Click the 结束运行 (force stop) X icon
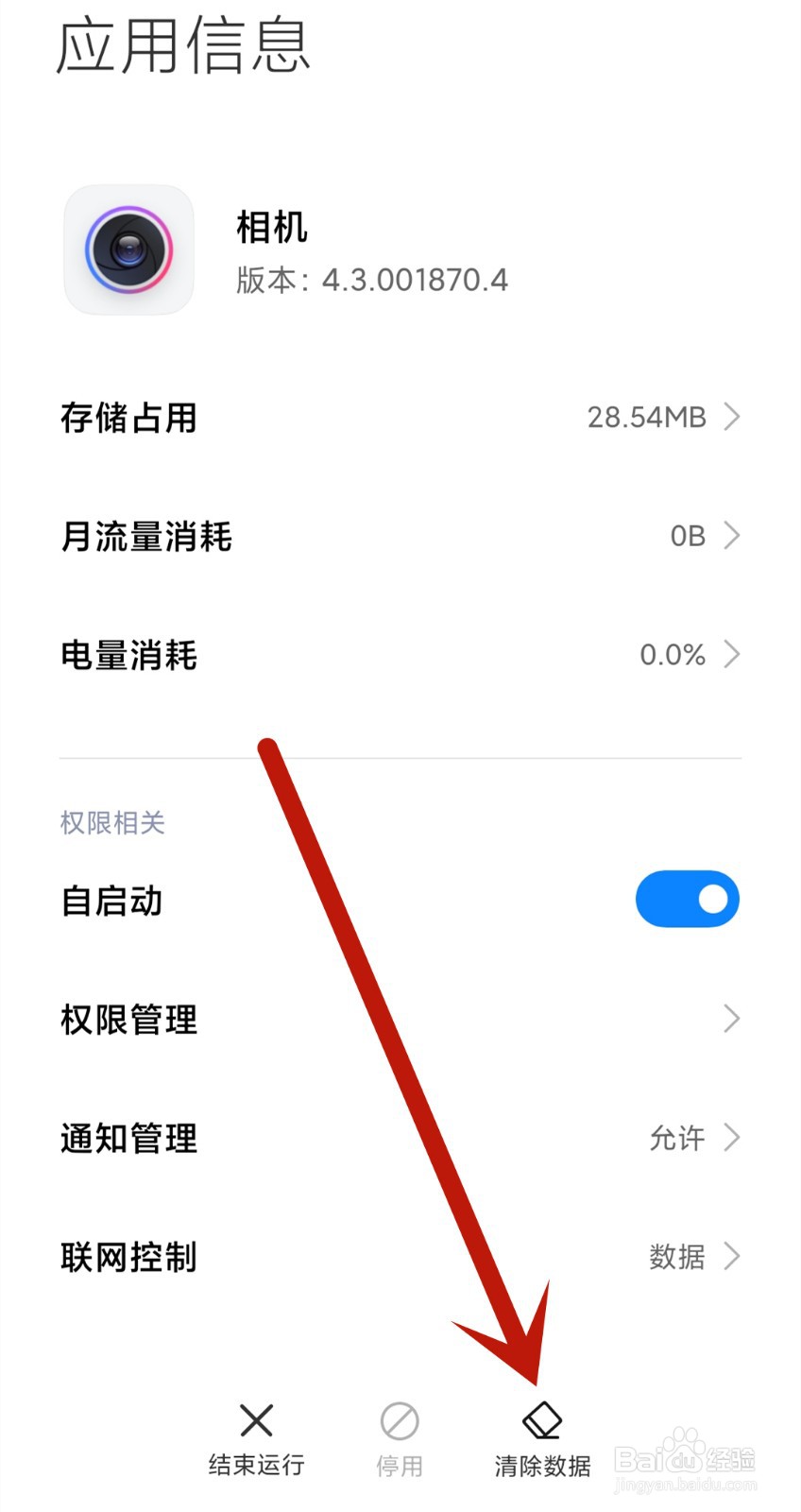This screenshot has height=1512, width=801. 255,1420
